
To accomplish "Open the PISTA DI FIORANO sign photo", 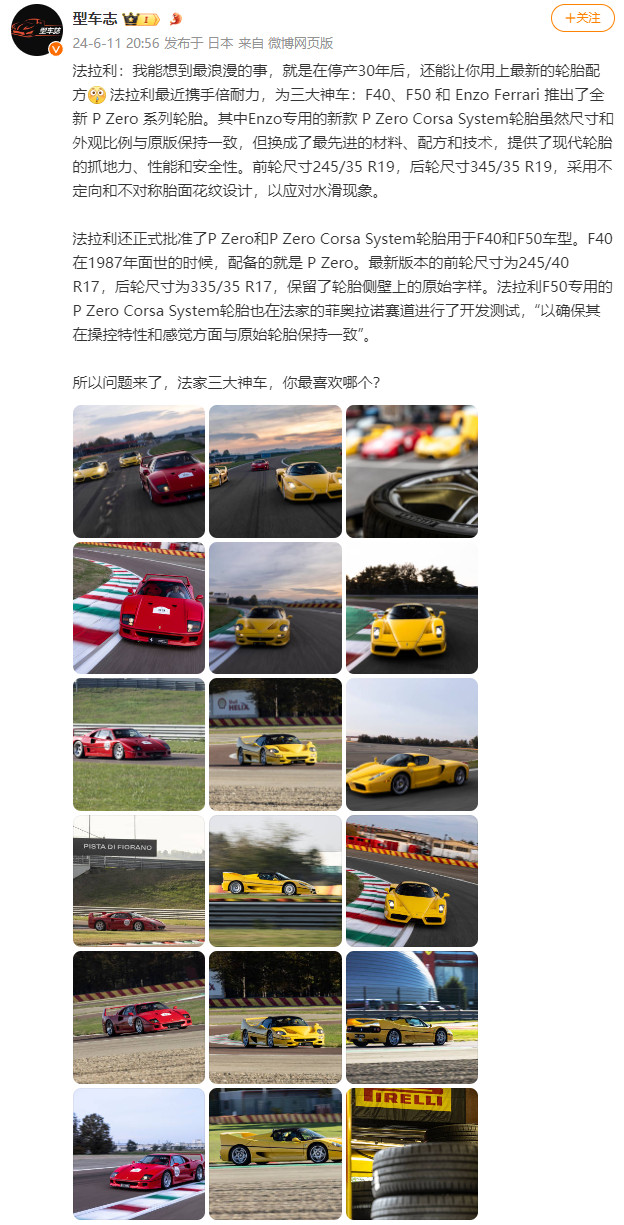I will pos(139,880).
